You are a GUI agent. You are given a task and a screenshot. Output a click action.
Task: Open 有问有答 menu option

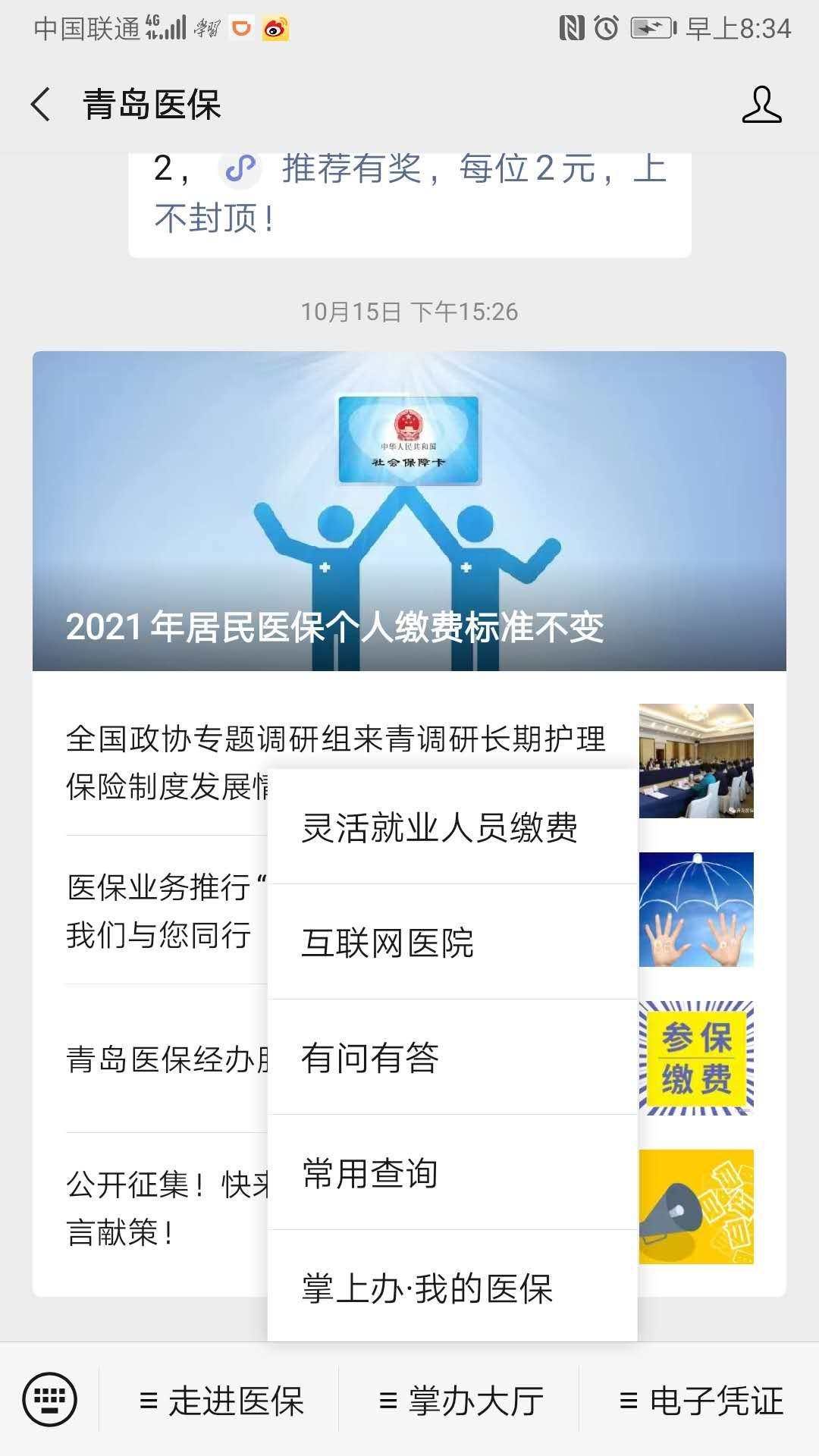coord(452,1058)
